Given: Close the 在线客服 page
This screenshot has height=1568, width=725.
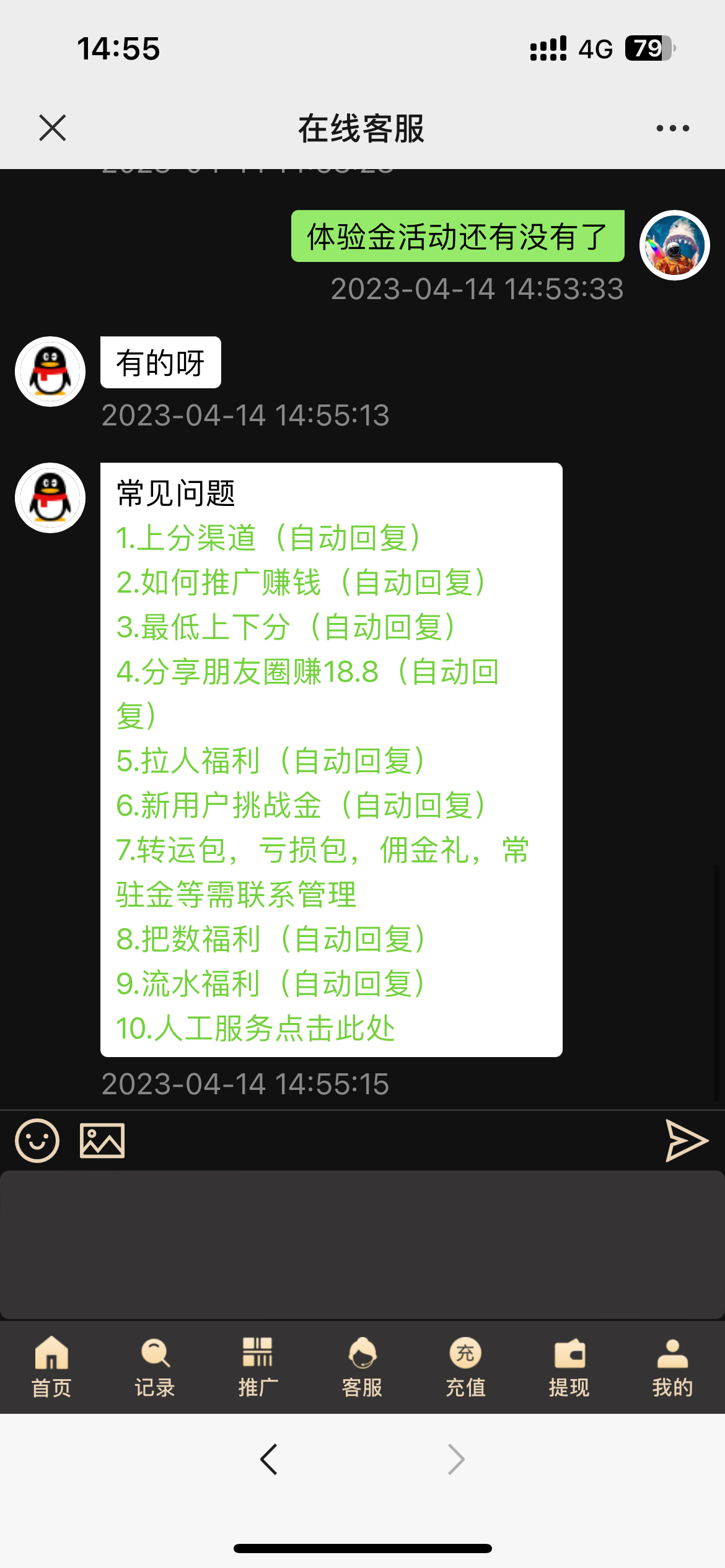Looking at the screenshot, I should pyautogui.click(x=53, y=128).
